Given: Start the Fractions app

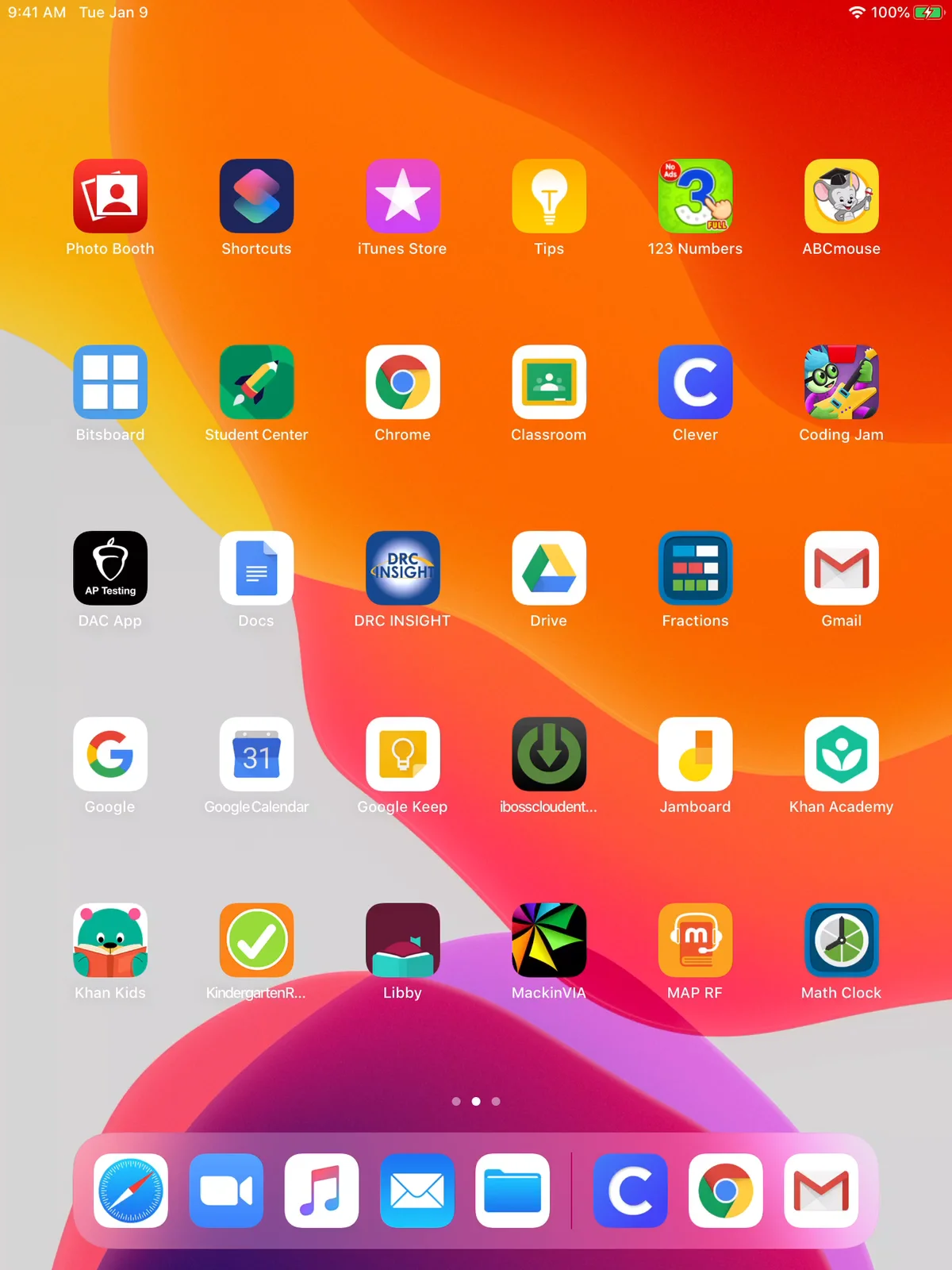Looking at the screenshot, I should pyautogui.click(x=695, y=568).
